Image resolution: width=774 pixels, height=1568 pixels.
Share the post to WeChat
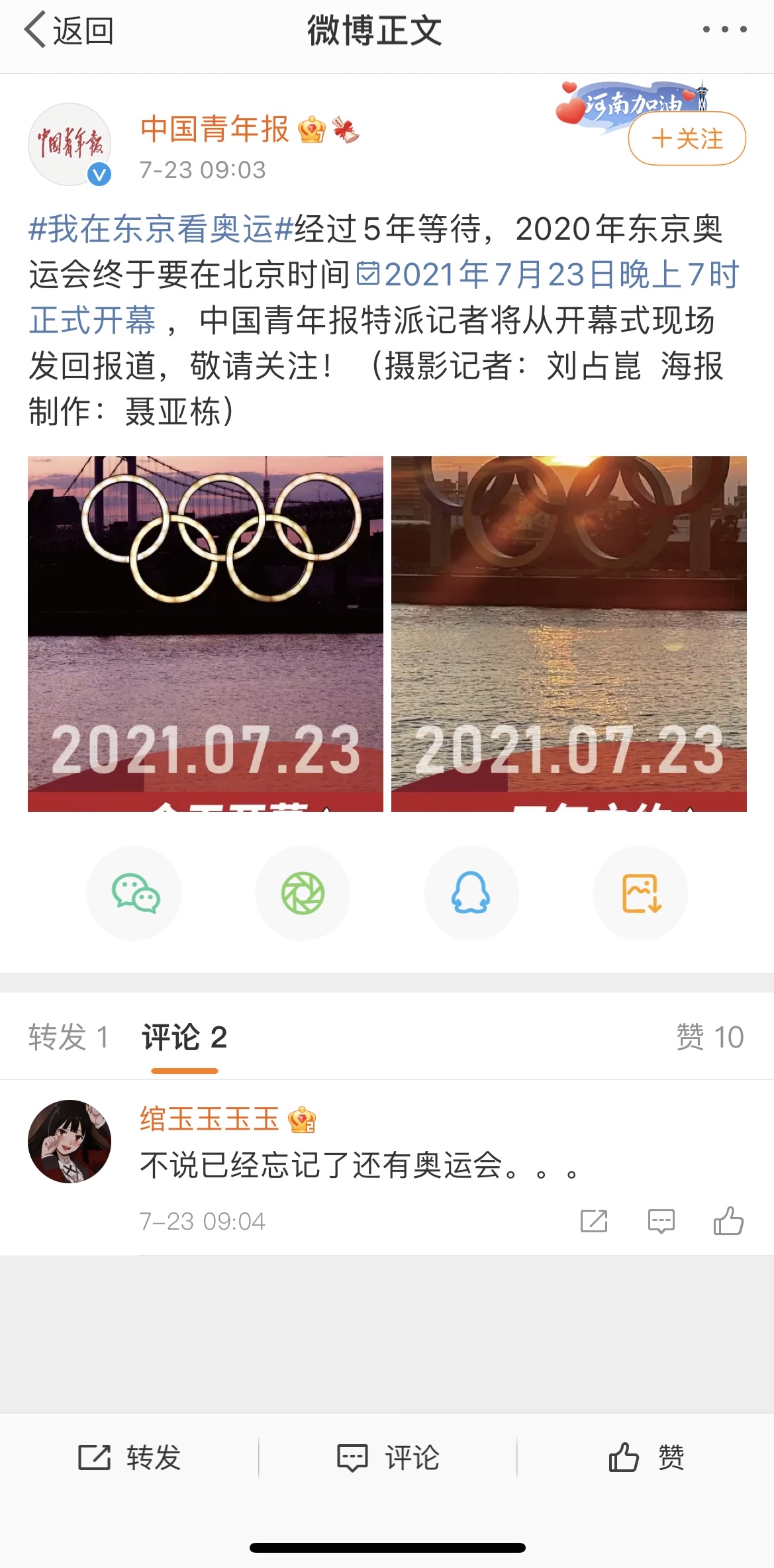tap(134, 893)
